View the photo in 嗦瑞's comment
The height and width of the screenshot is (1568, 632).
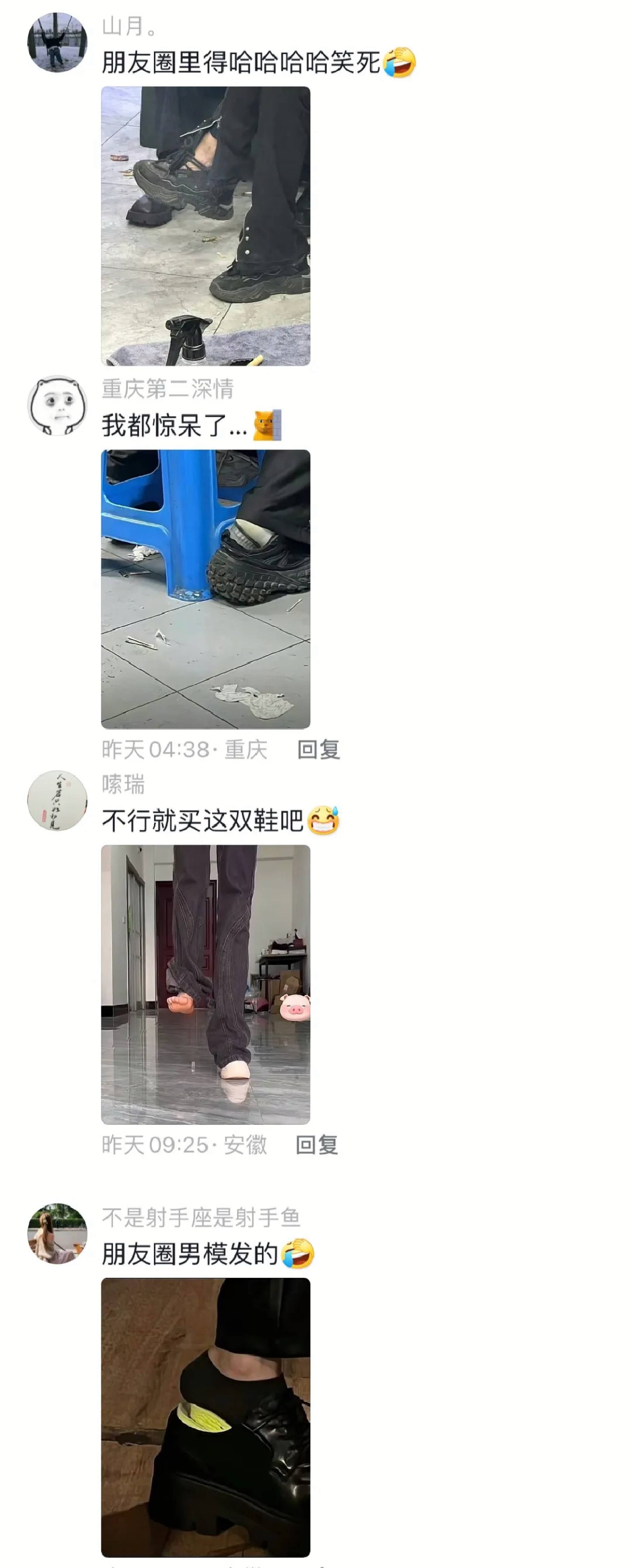pyautogui.click(x=205, y=984)
